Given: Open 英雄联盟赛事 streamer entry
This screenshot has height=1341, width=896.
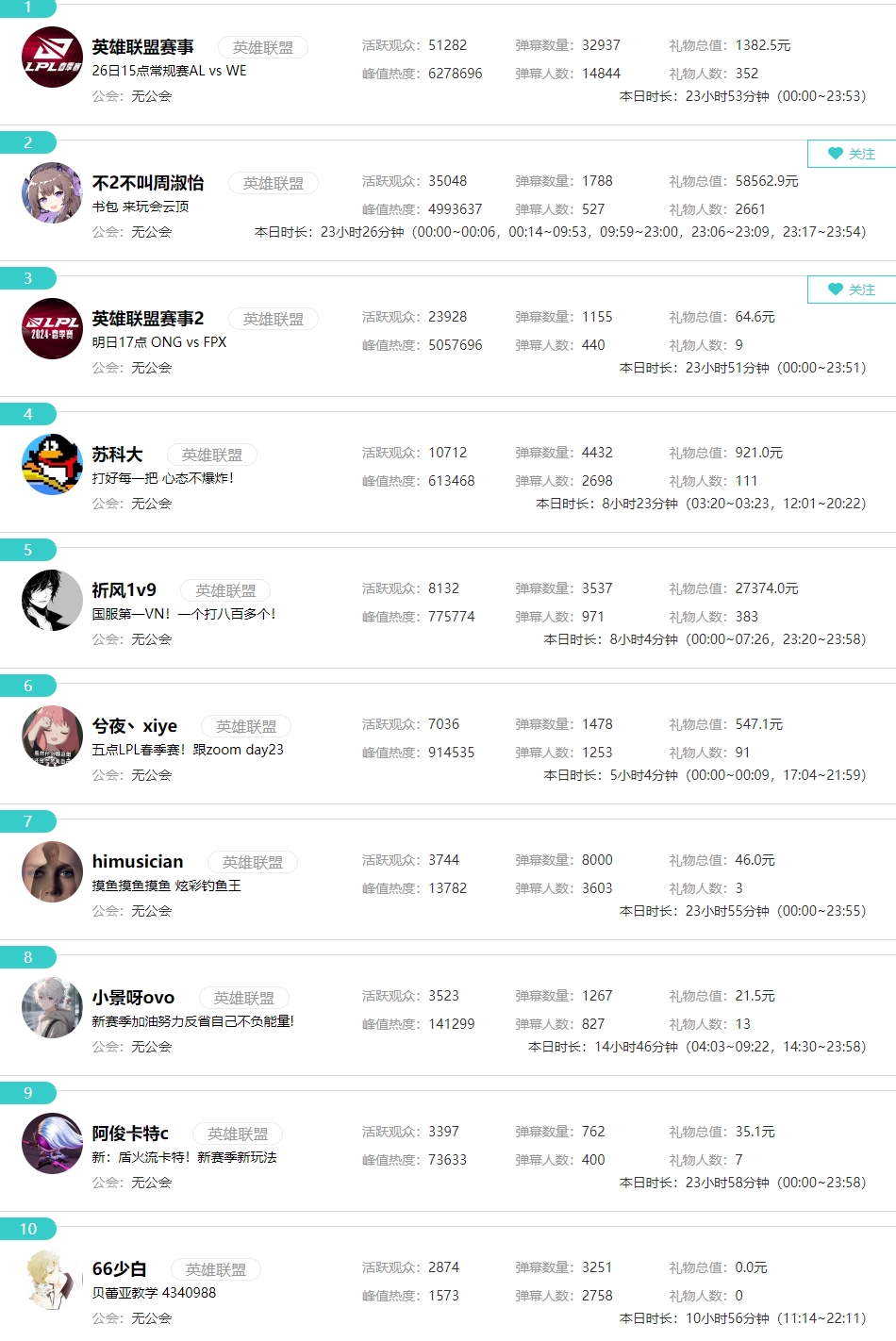Looking at the screenshot, I should (142, 47).
